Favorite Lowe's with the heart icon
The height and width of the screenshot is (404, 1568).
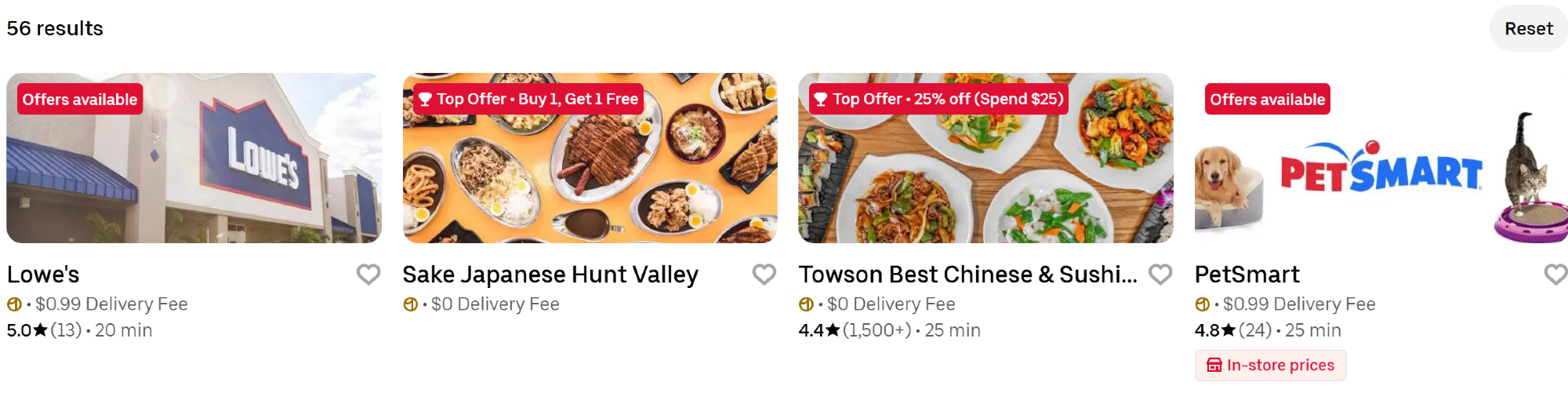click(x=368, y=274)
